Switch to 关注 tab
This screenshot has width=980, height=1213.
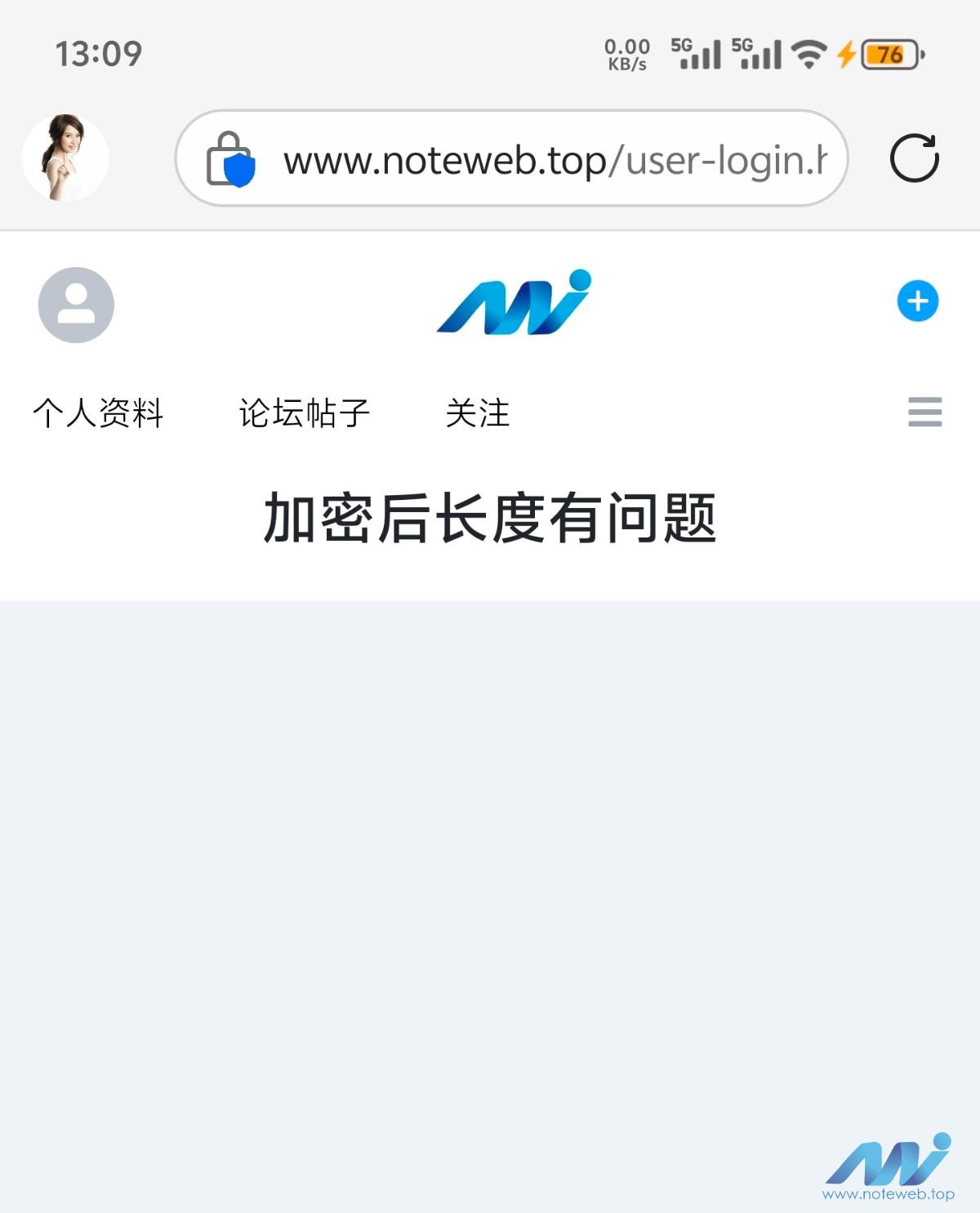click(478, 413)
